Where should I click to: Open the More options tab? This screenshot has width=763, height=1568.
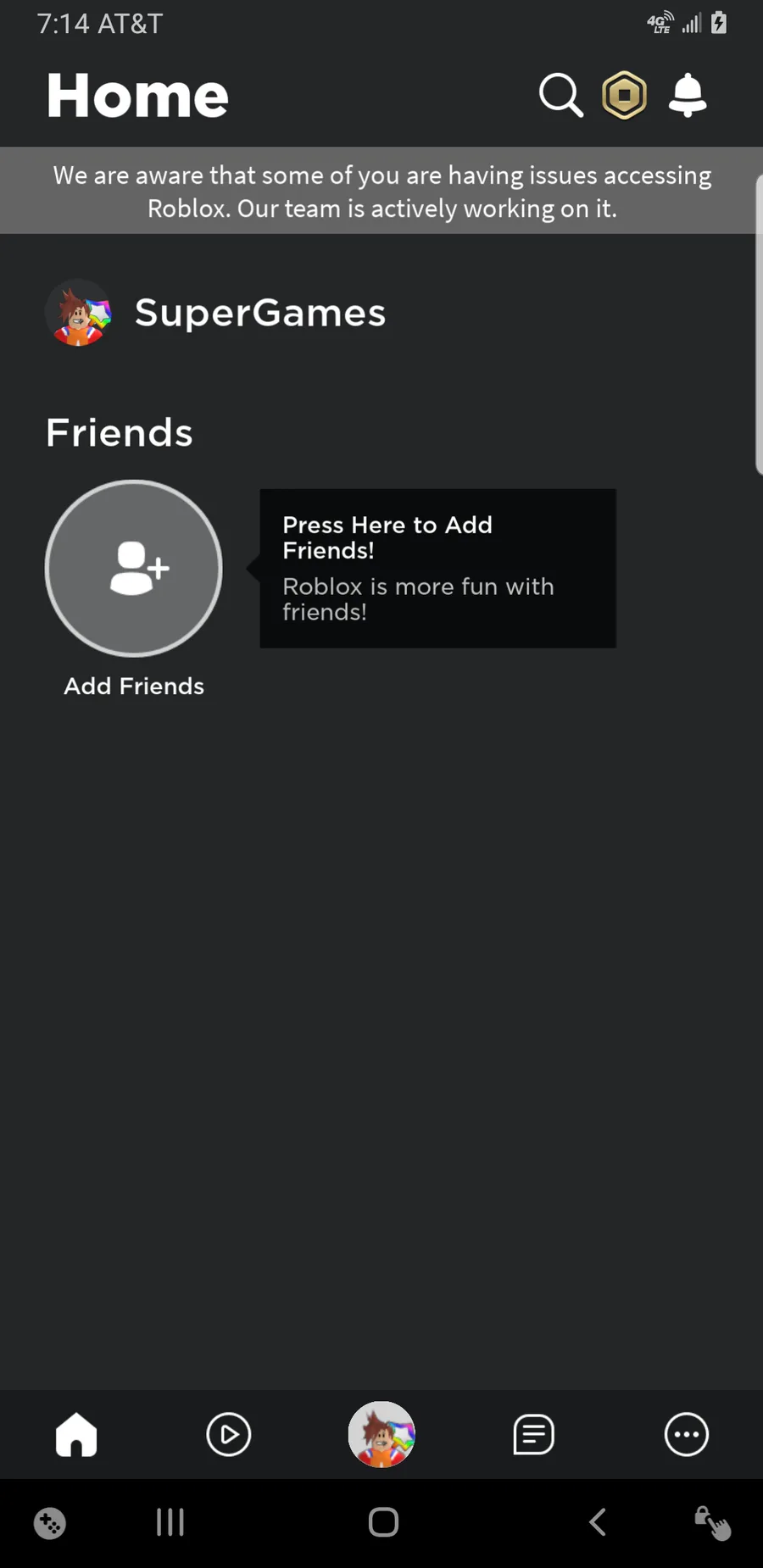(x=687, y=1435)
